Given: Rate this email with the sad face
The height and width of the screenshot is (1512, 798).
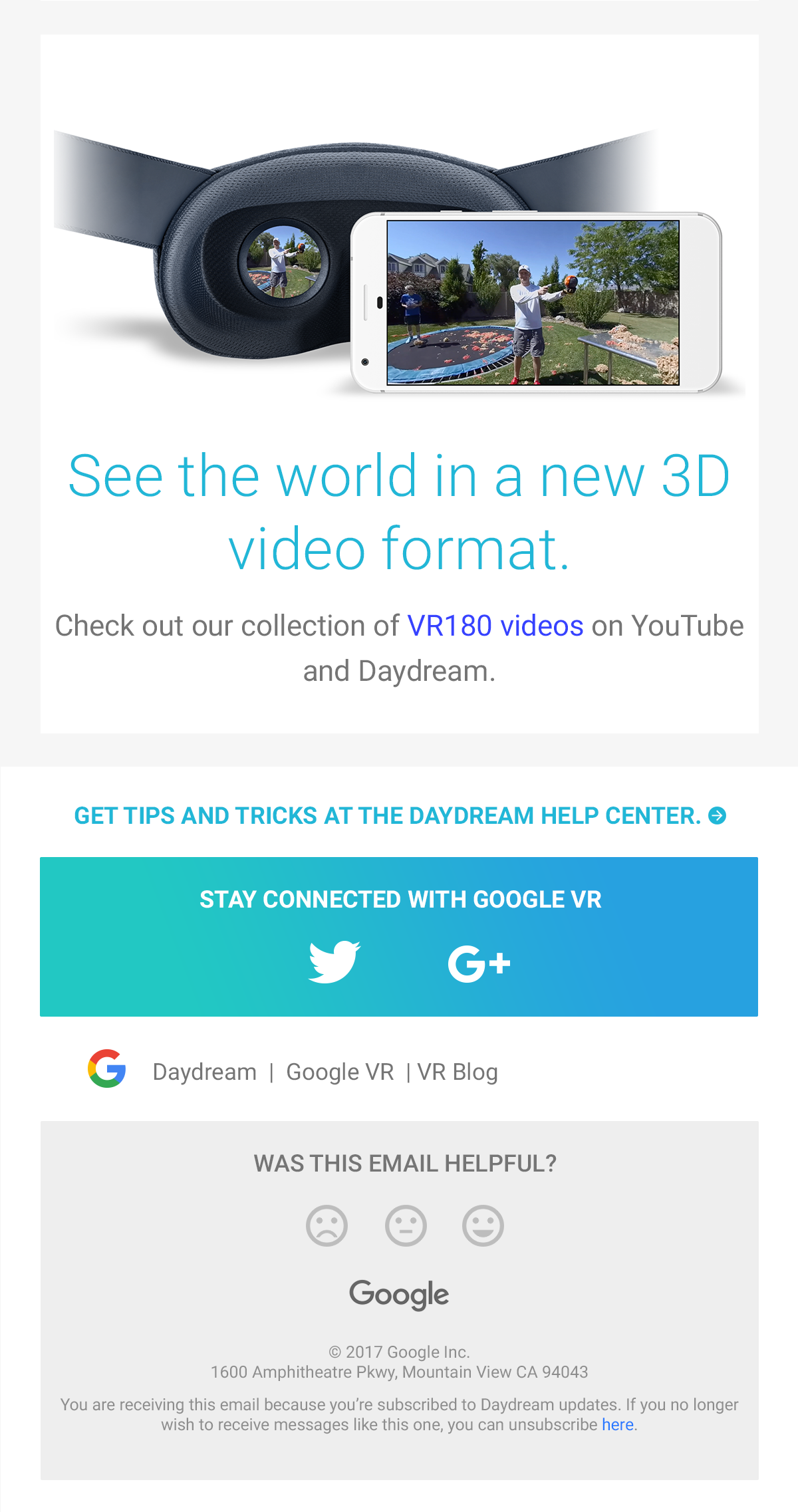Looking at the screenshot, I should point(327,1225).
